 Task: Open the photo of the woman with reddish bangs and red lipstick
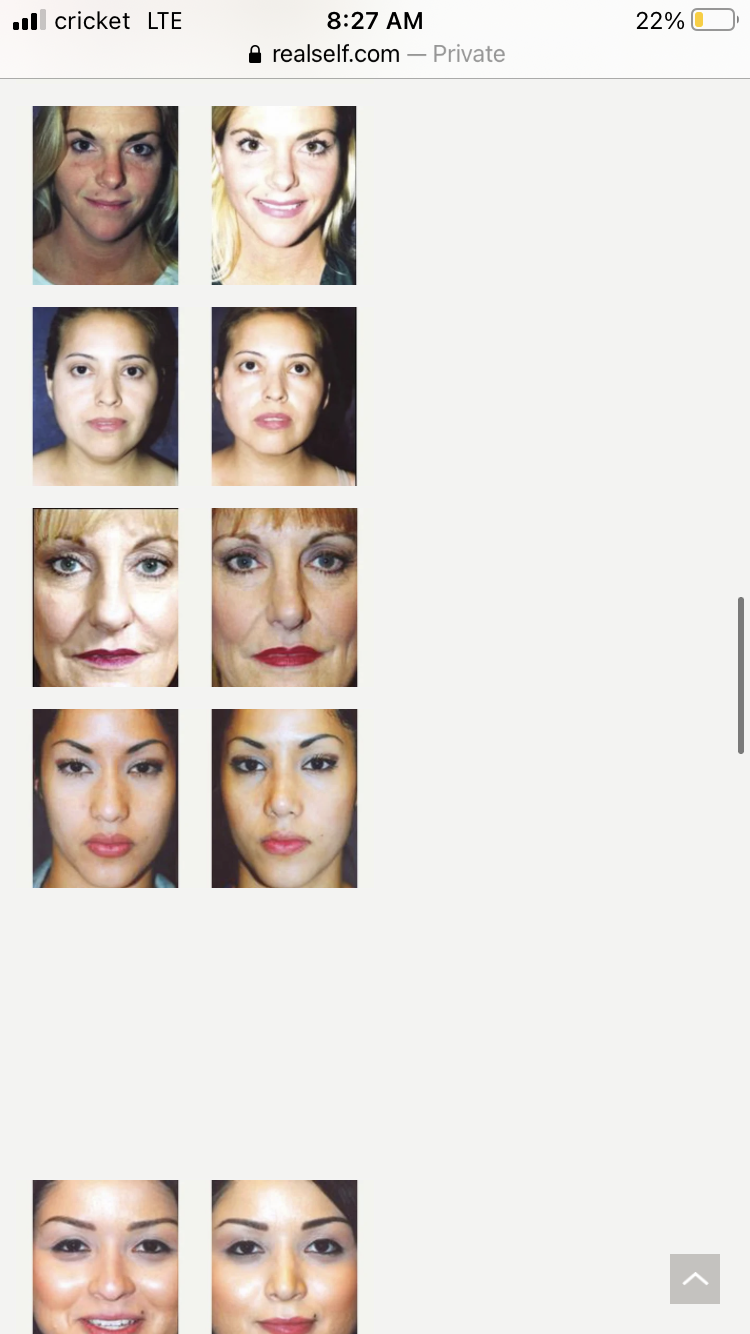284,597
